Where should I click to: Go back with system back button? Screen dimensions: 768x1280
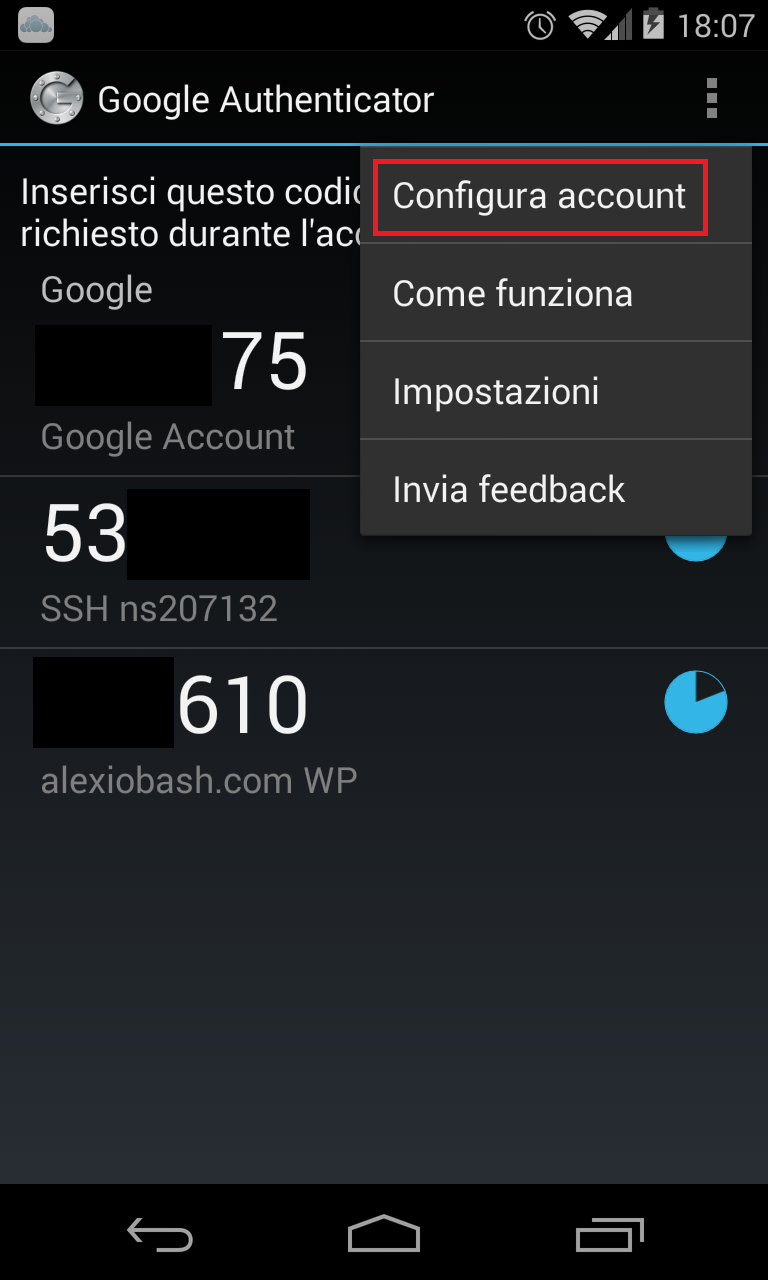click(160, 1235)
